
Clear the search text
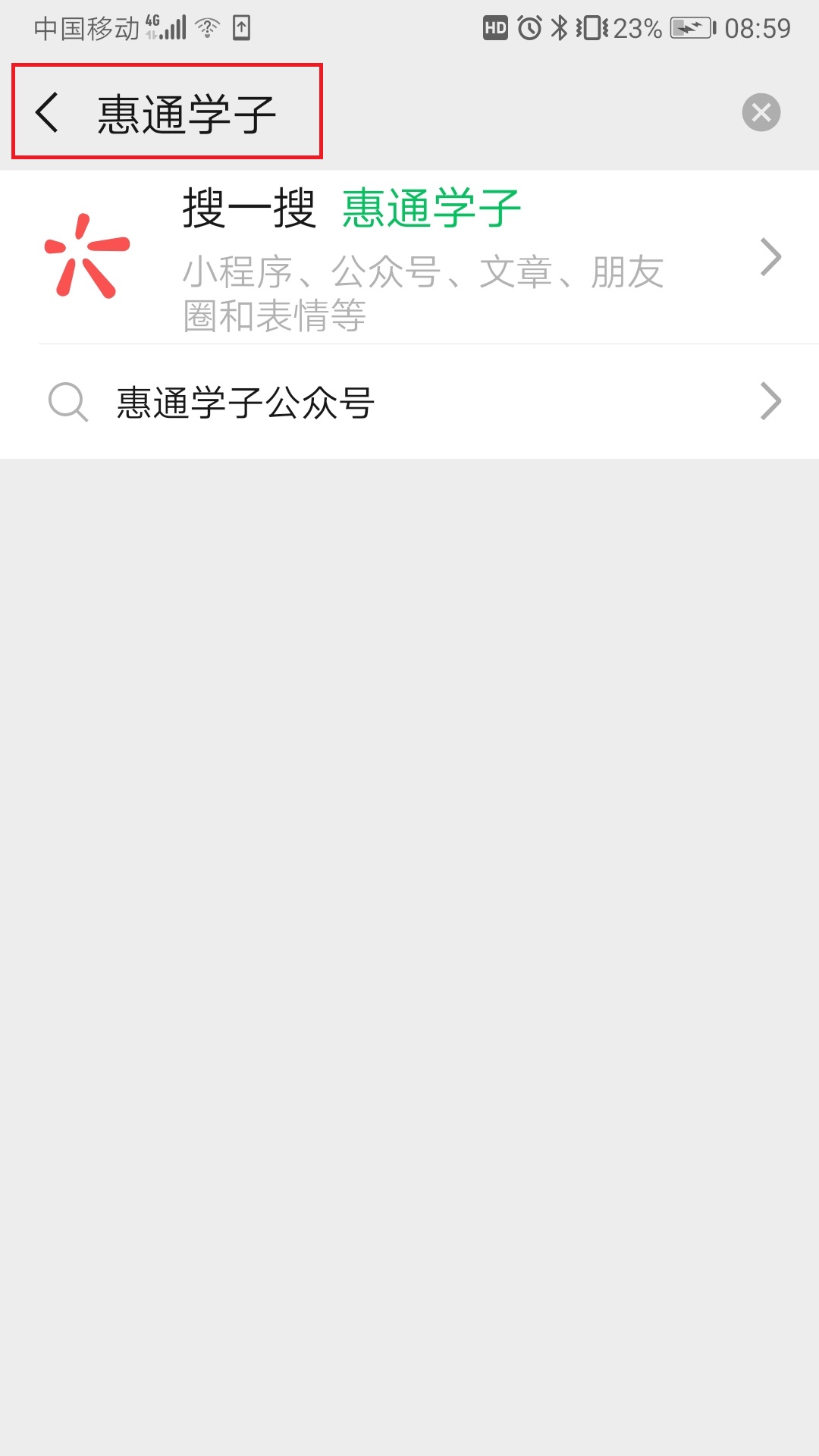pos(761,112)
